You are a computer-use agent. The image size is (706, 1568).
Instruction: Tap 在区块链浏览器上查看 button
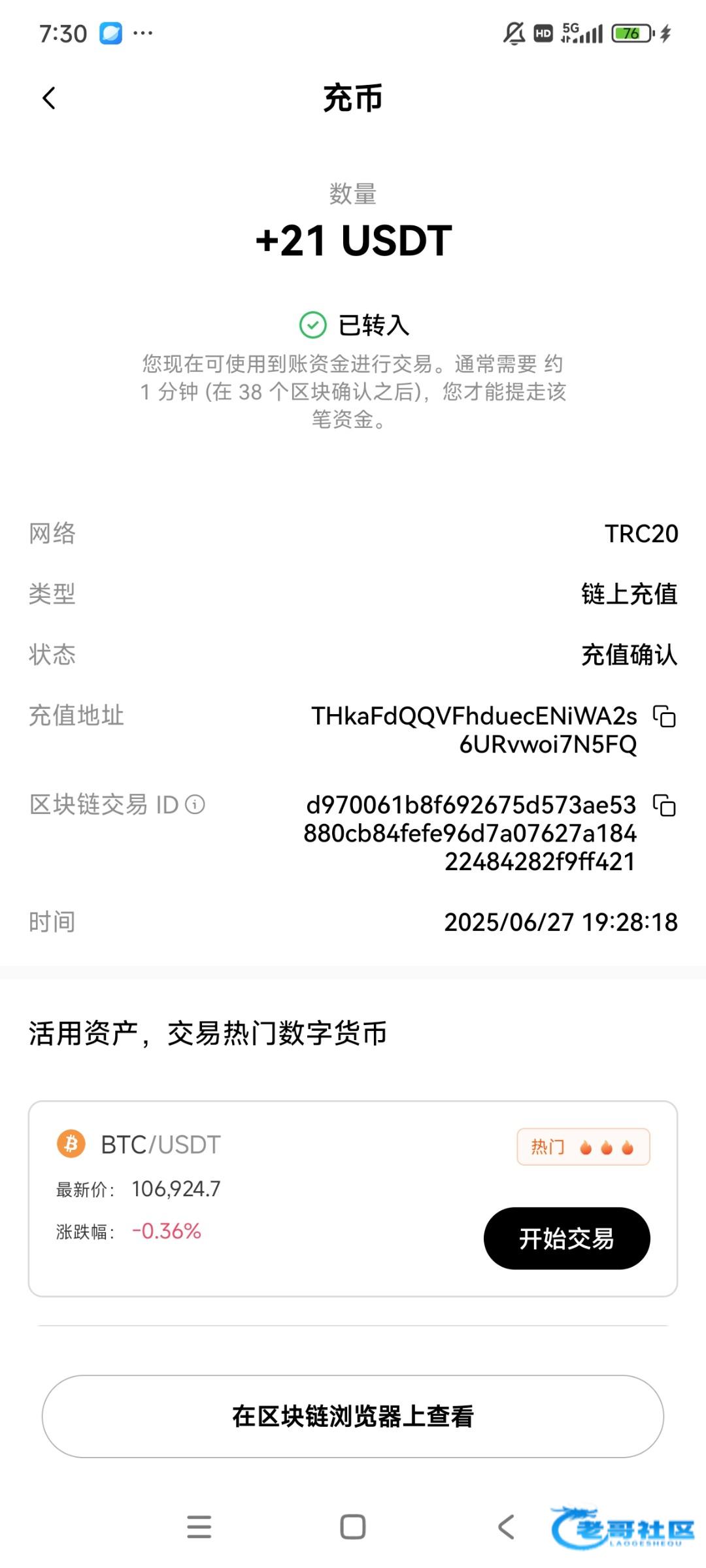coord(353,1416)
